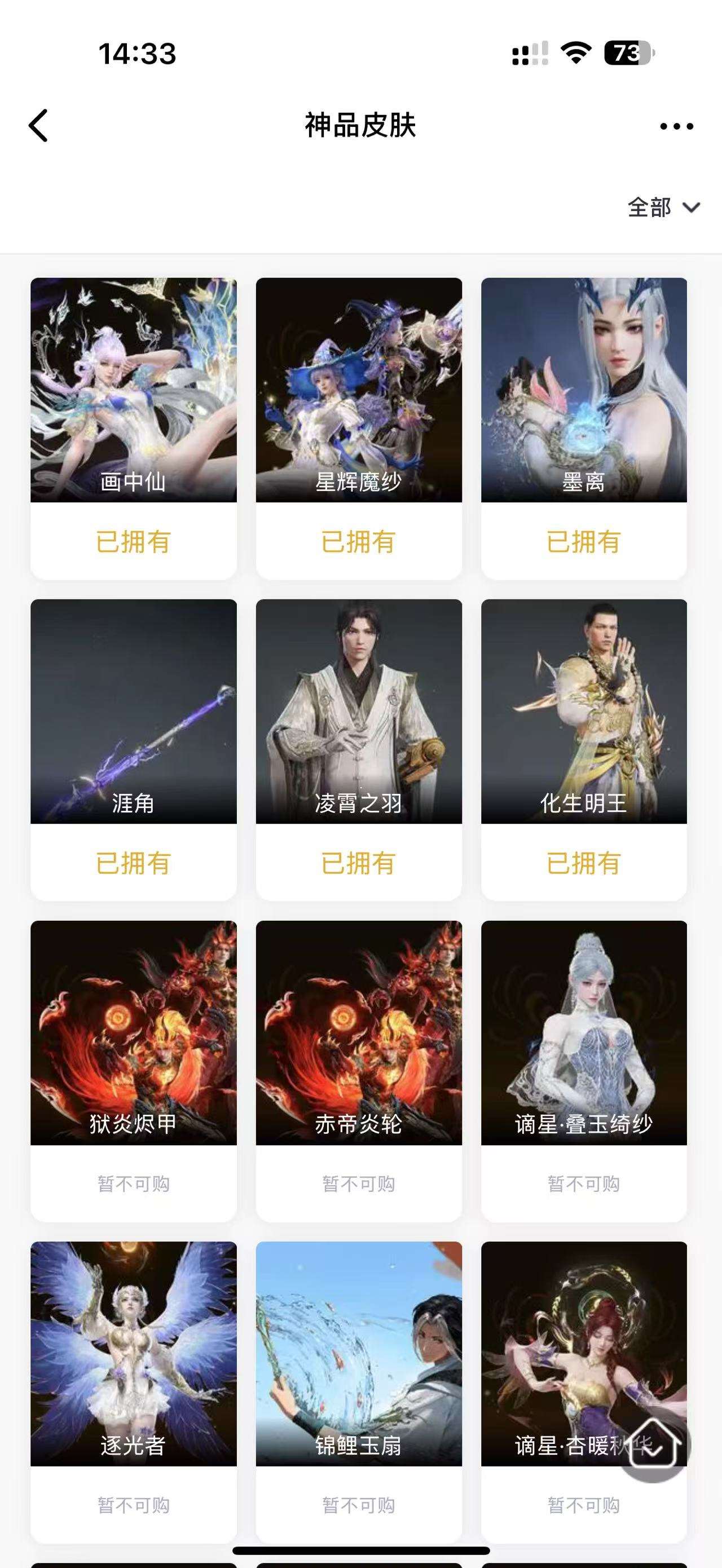This screenshot has width=722, height=1568.
Task: Open the 狱炎烬甲 skin card
Action: tap(133, 1033)
